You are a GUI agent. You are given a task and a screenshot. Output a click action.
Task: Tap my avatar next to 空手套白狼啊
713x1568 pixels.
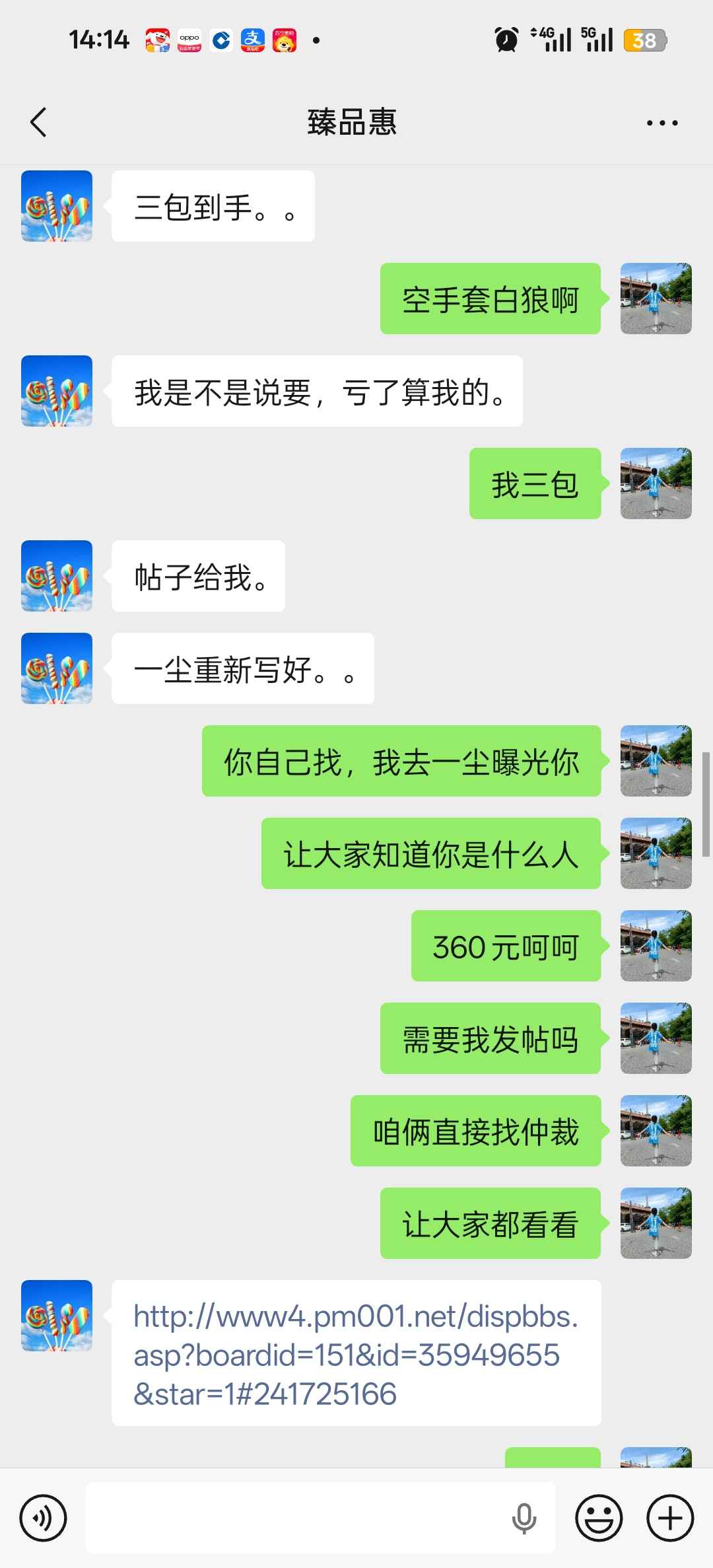(656, 299)
